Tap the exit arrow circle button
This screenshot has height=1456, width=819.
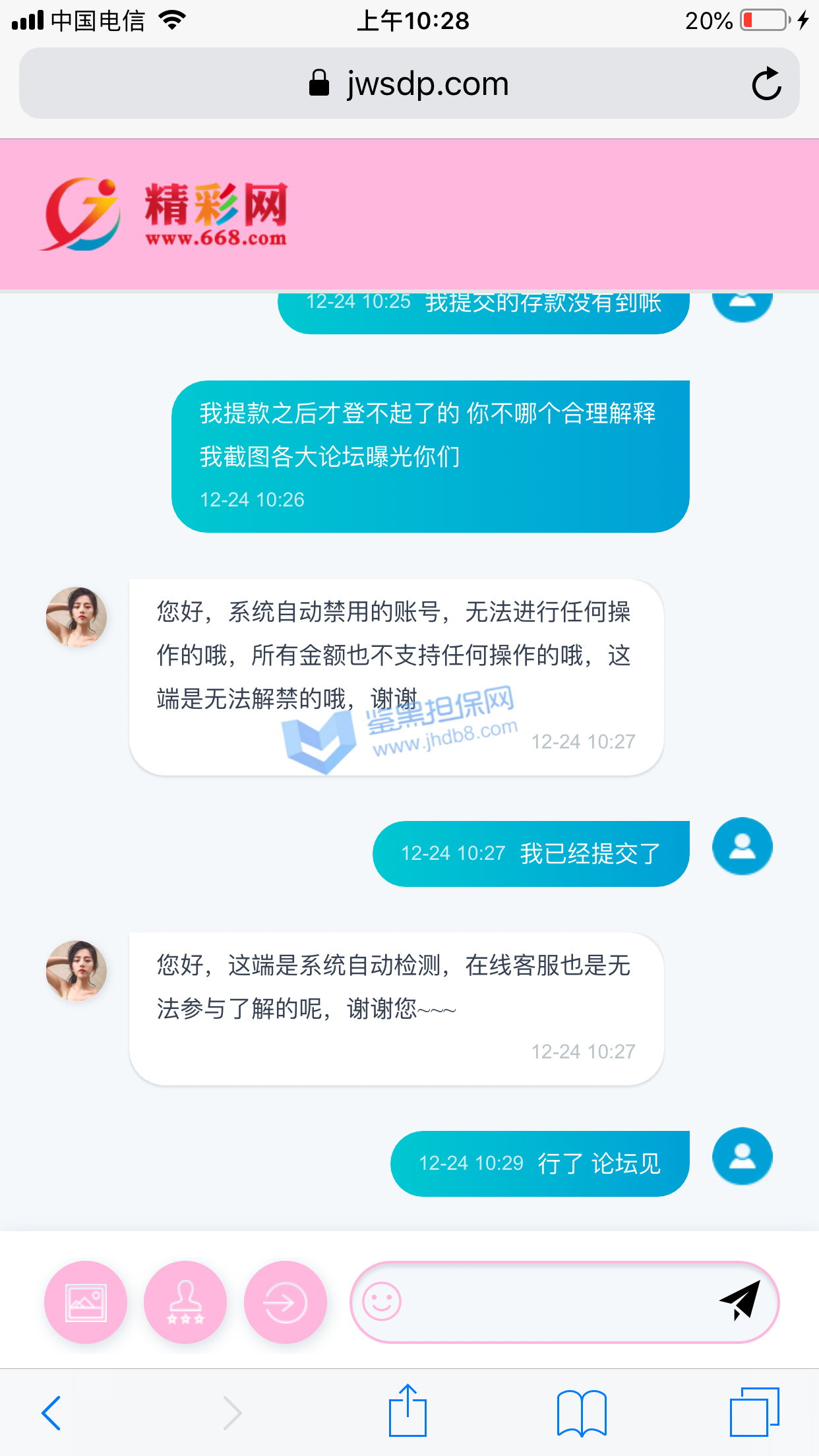[285, 1302]
